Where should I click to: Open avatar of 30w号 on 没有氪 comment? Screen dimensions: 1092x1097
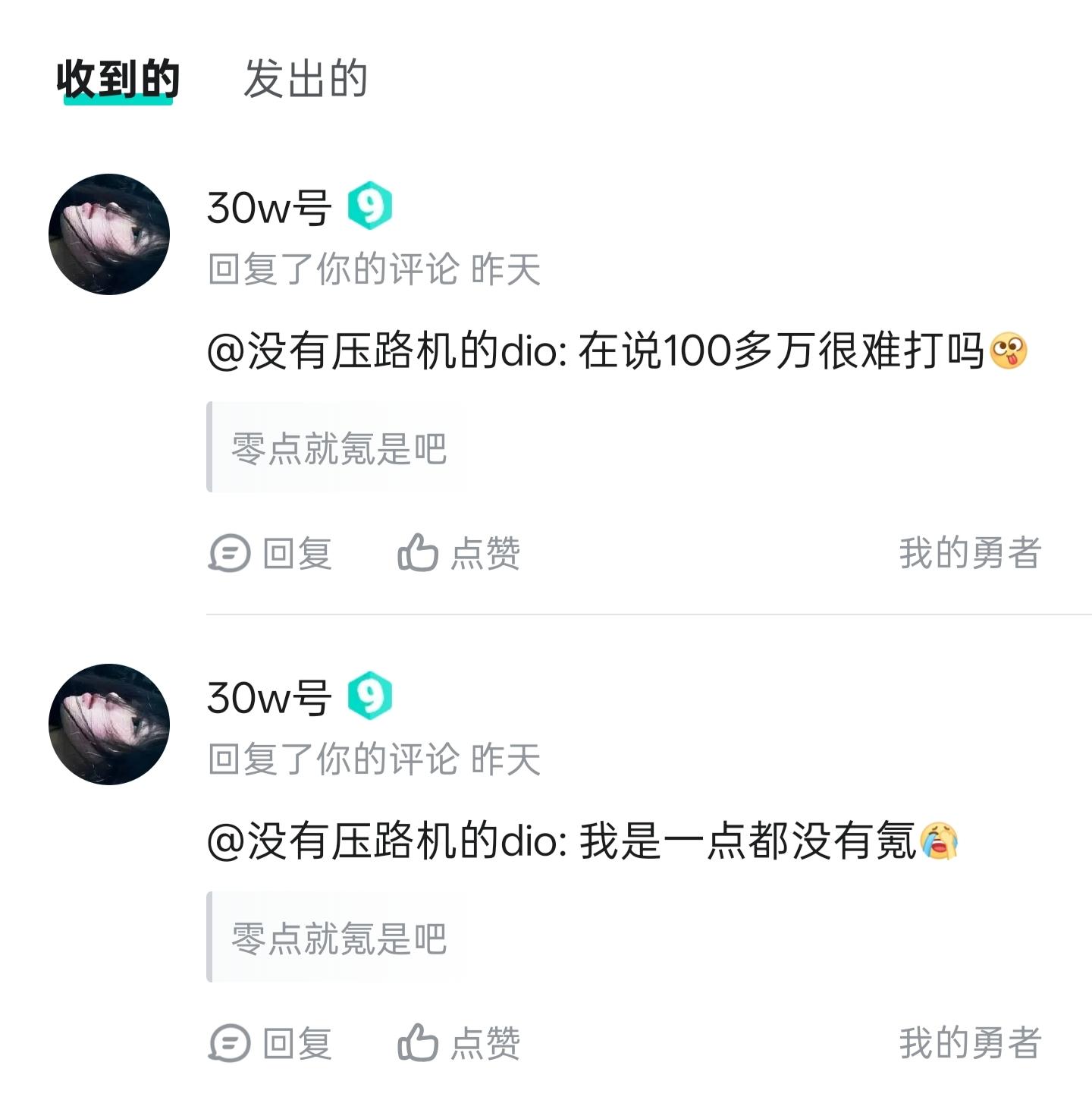109,725
